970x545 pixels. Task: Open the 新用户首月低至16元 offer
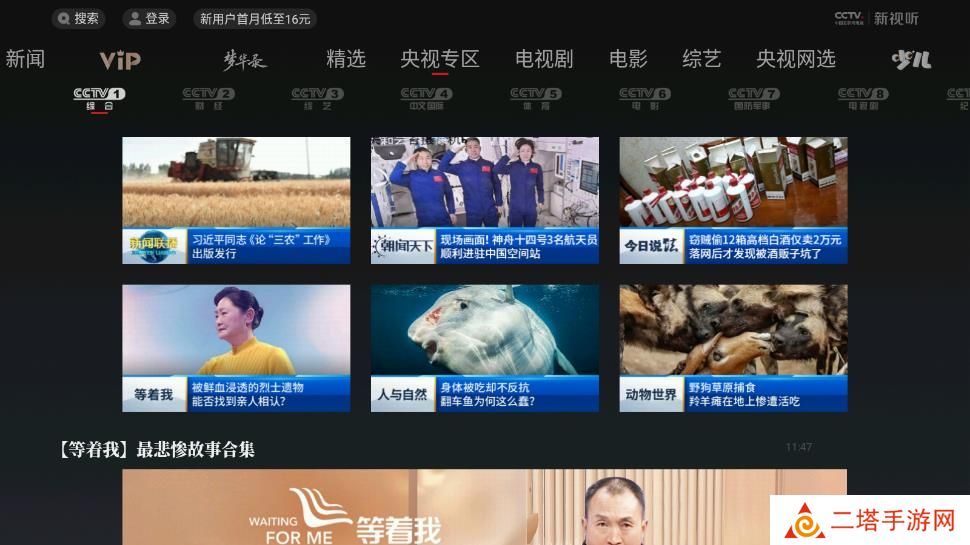pyautogui.click(x=254, y=18)
